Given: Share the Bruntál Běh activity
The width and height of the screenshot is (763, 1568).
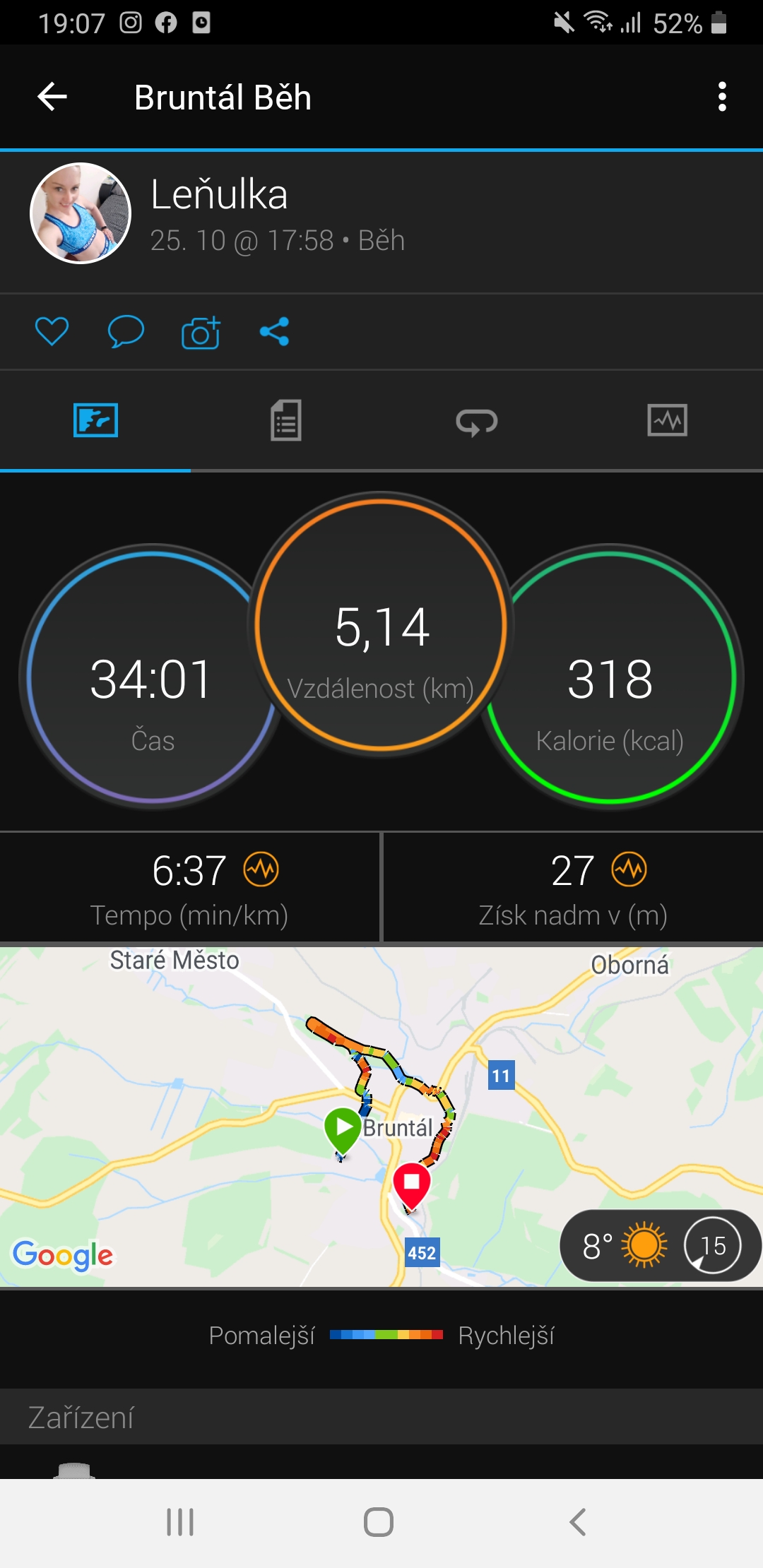Looking at the screenshot, I should click(274, 331).
